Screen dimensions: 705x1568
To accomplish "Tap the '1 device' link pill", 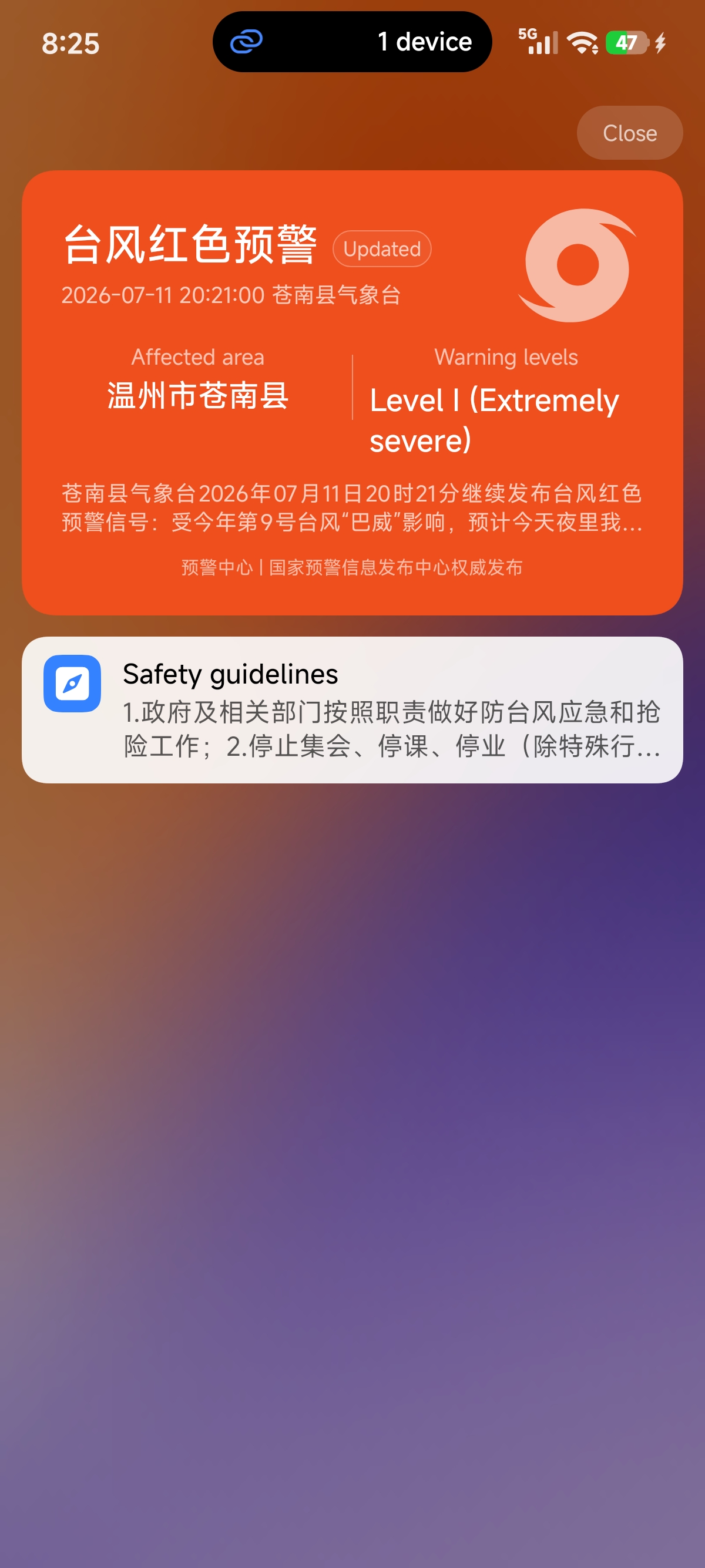I will pos(352,42).
